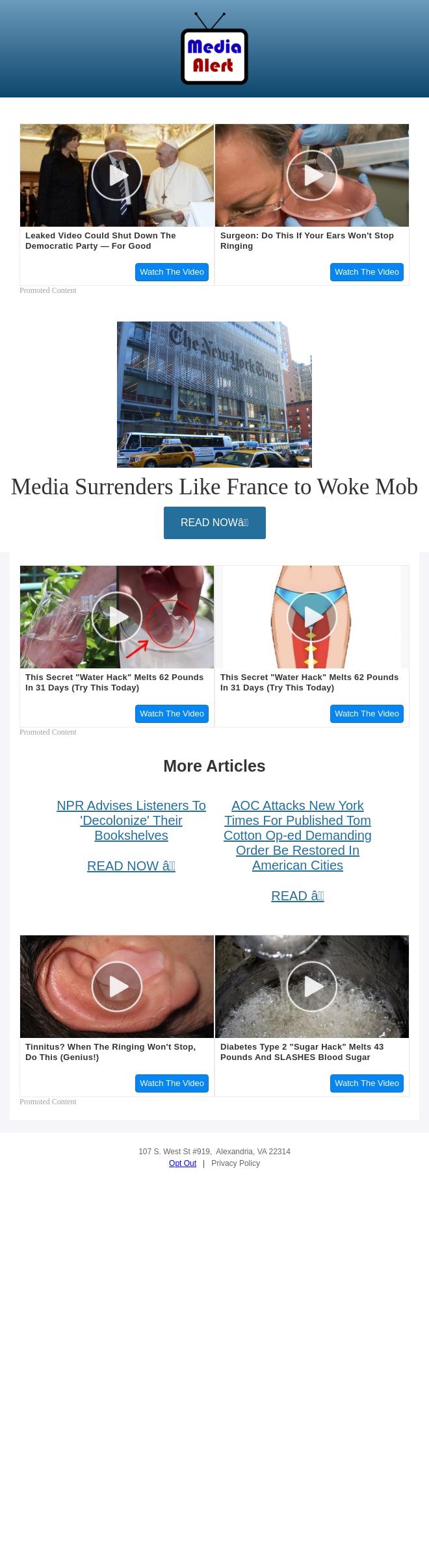The width and height of the screenshot is (429, 1568).
Task: Tap READ link under the AOC article
Action: click(x=298, y=896)
